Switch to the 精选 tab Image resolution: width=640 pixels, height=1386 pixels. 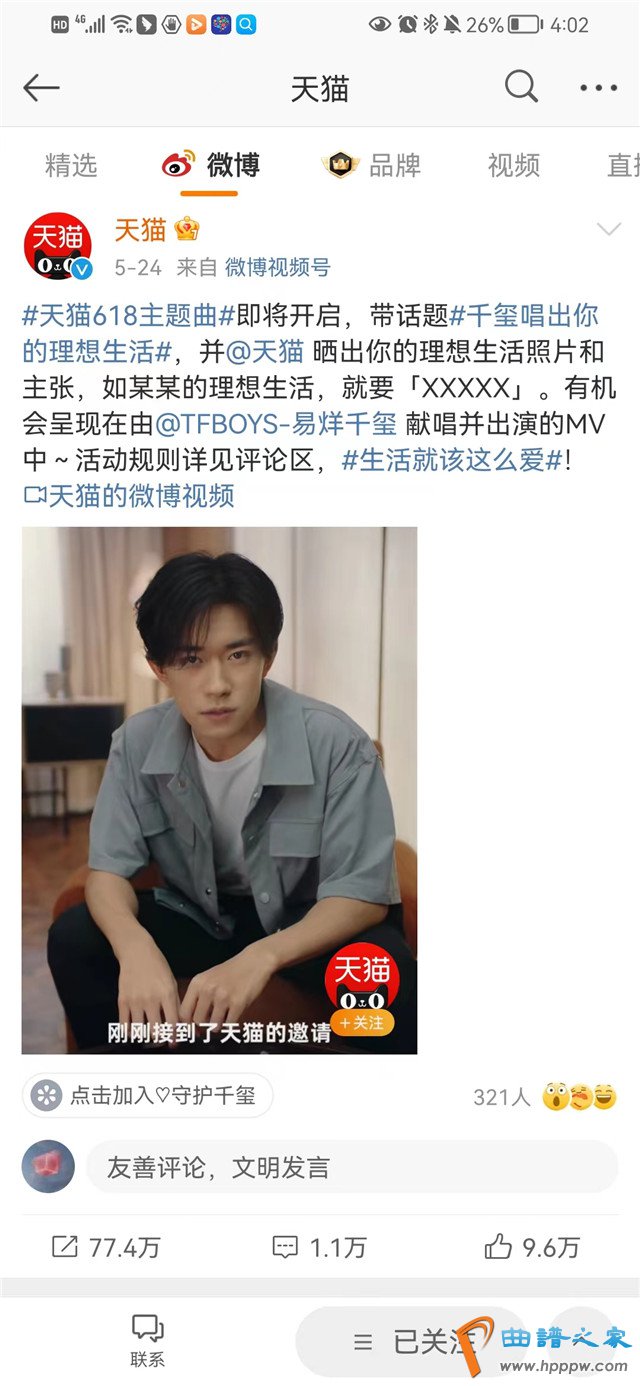(x=71, y=165)
